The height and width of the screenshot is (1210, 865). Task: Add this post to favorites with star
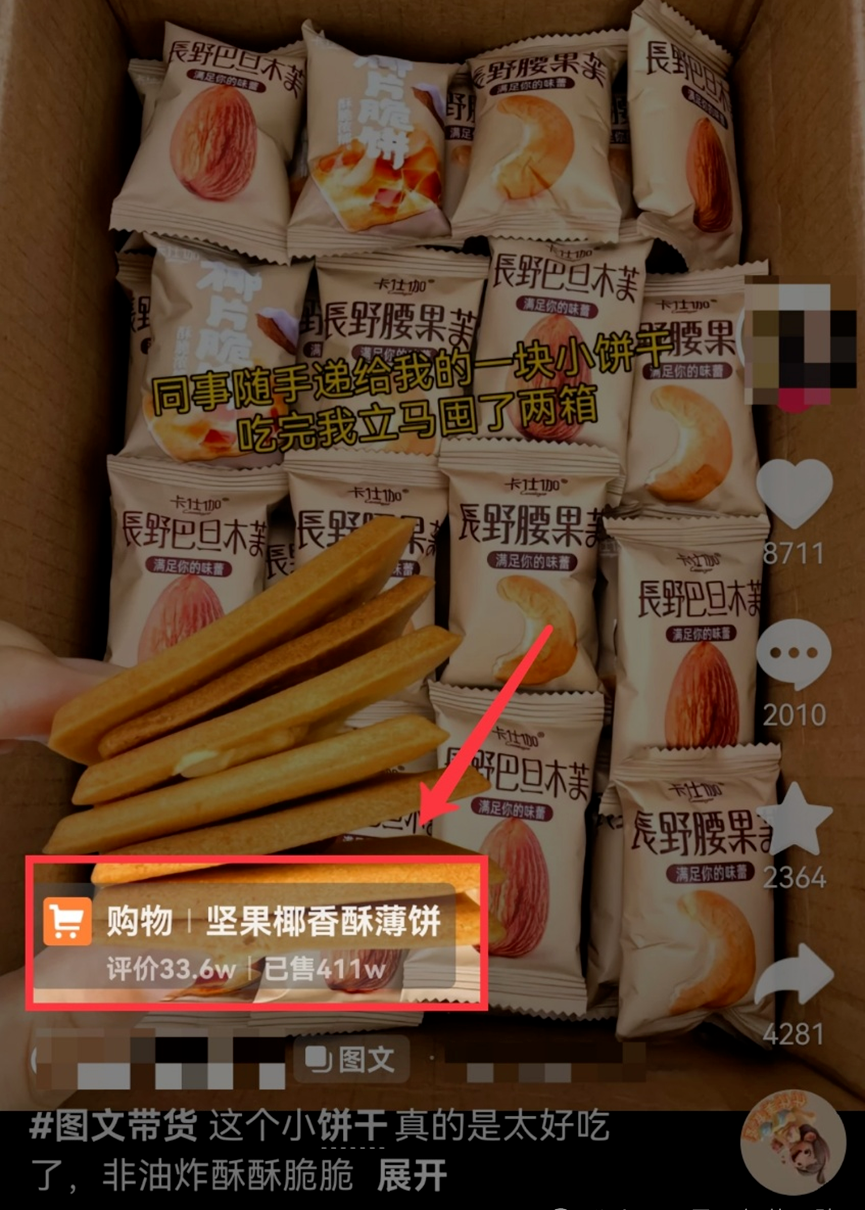click(x=794, y=819)
